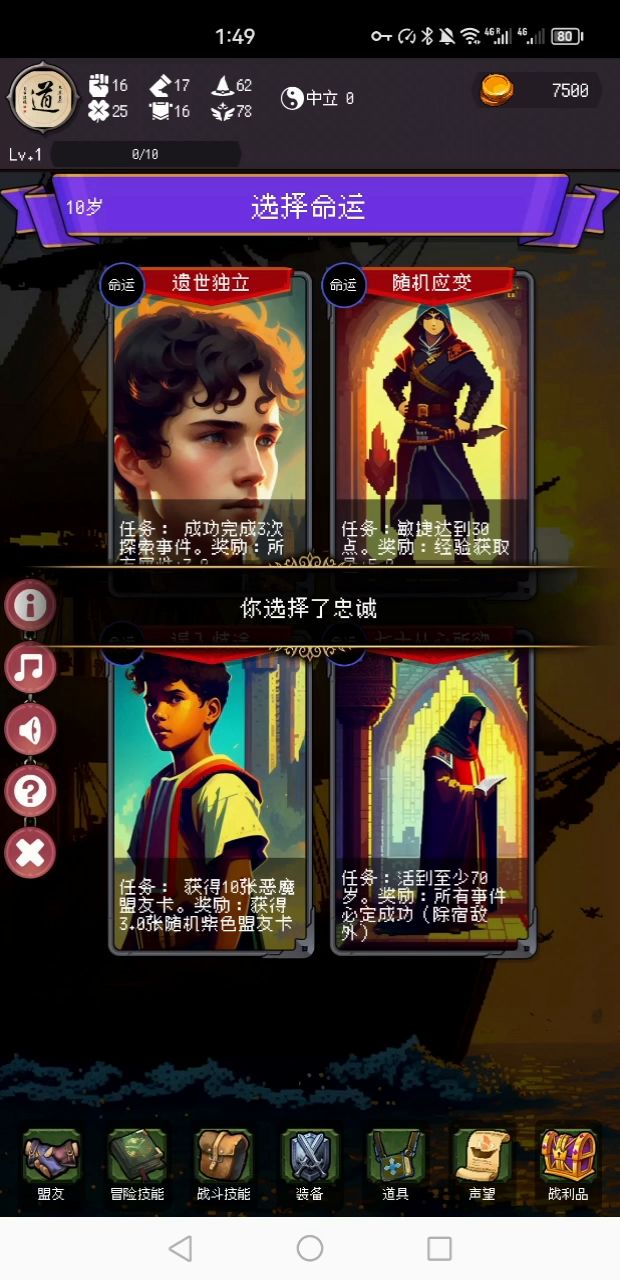The width and height of the screenshot is (620, 1280).
Task: View the 声望 reputation tab
Action: coord(482,1165)
